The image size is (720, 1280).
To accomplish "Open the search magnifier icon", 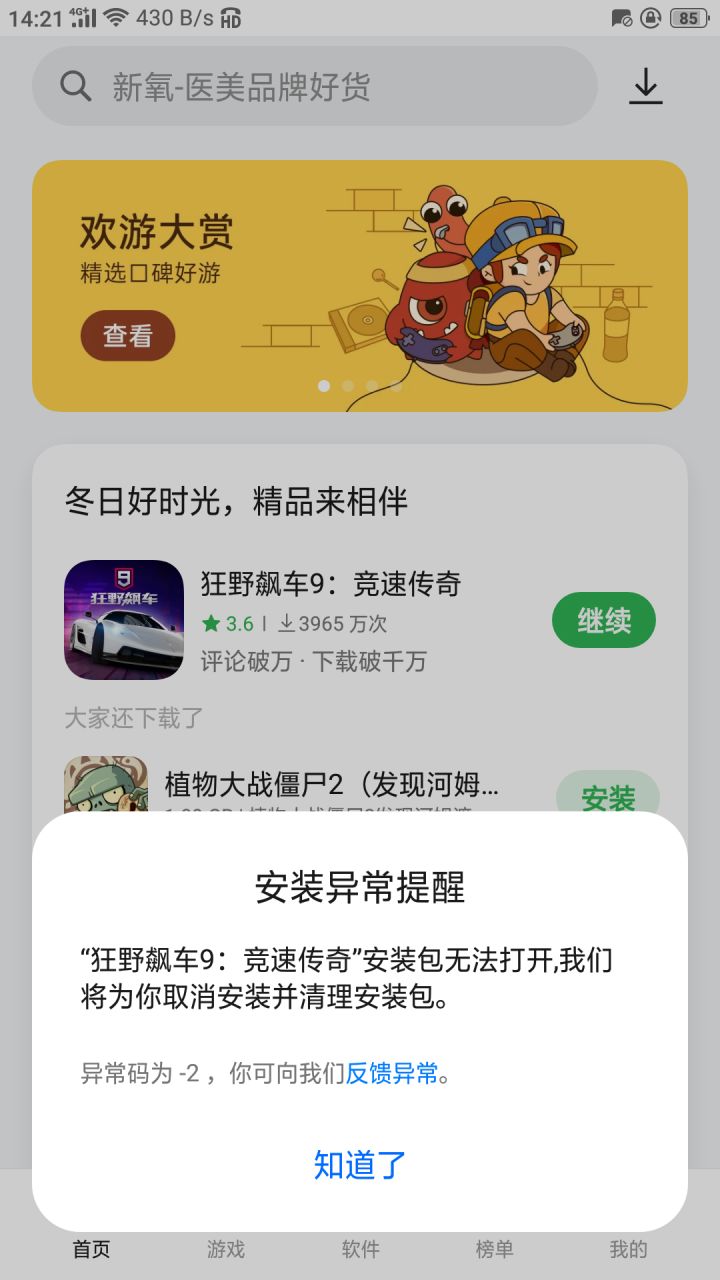I will 74,86.
